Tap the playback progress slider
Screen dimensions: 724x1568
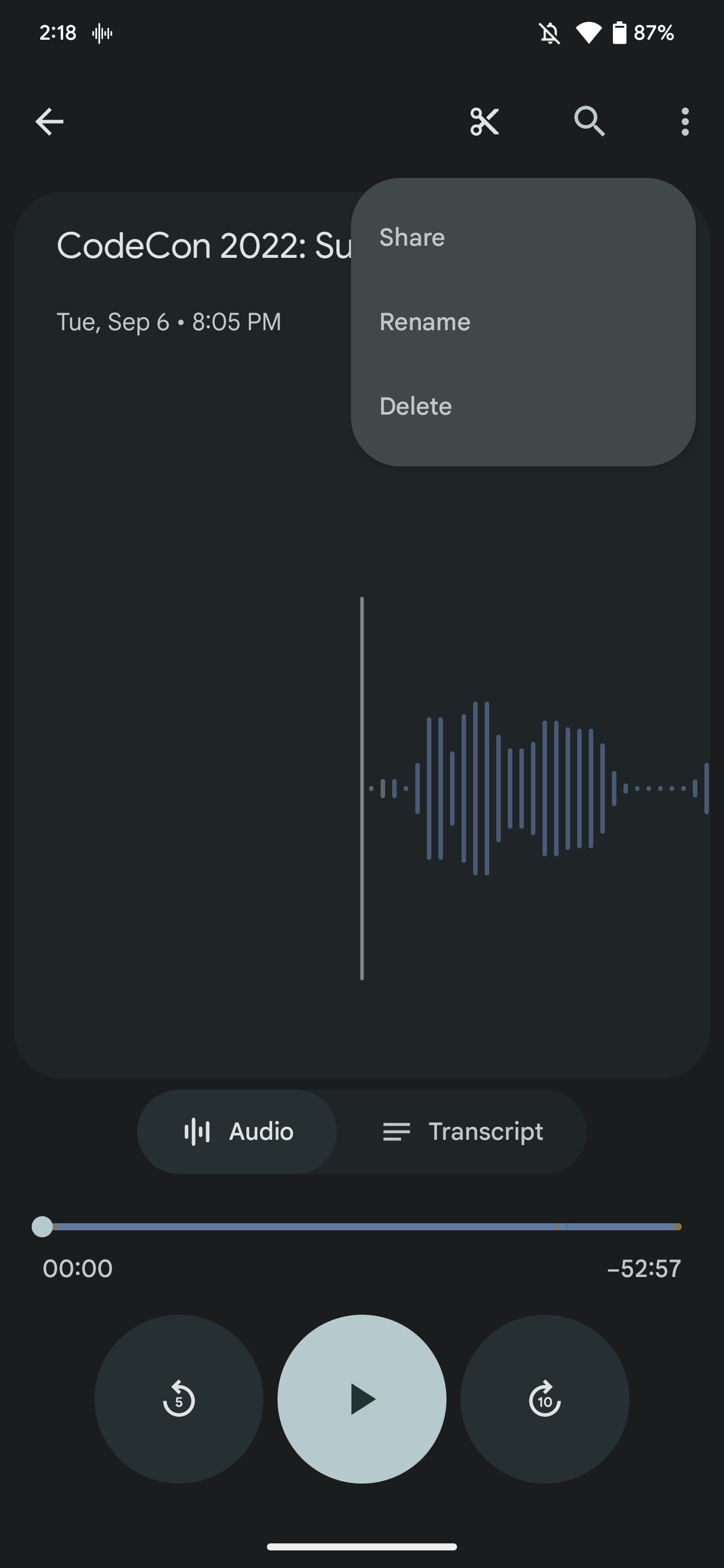click(x=361, y=1227)
